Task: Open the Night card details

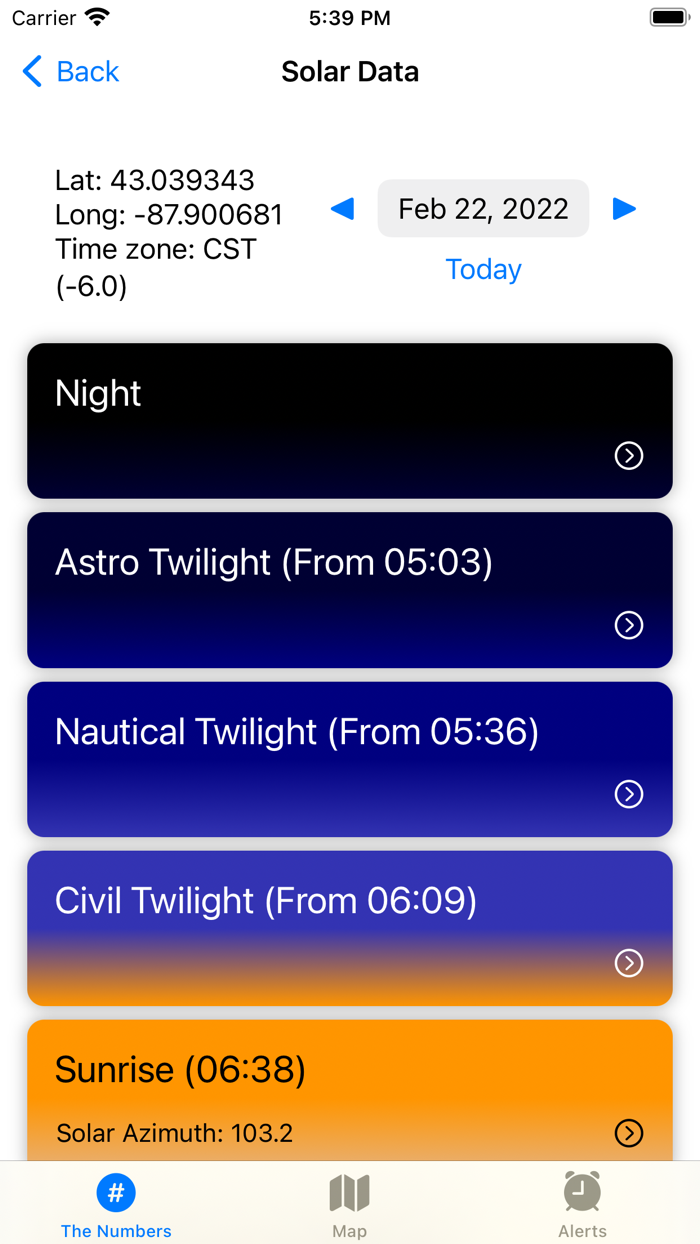Action: [628, 456]
